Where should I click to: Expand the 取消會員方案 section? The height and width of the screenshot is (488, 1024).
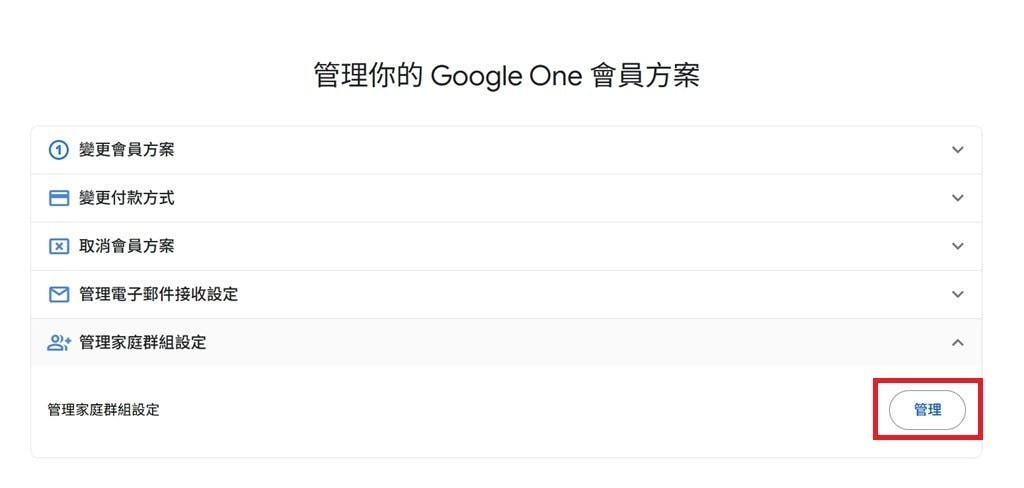coord(957,246)
